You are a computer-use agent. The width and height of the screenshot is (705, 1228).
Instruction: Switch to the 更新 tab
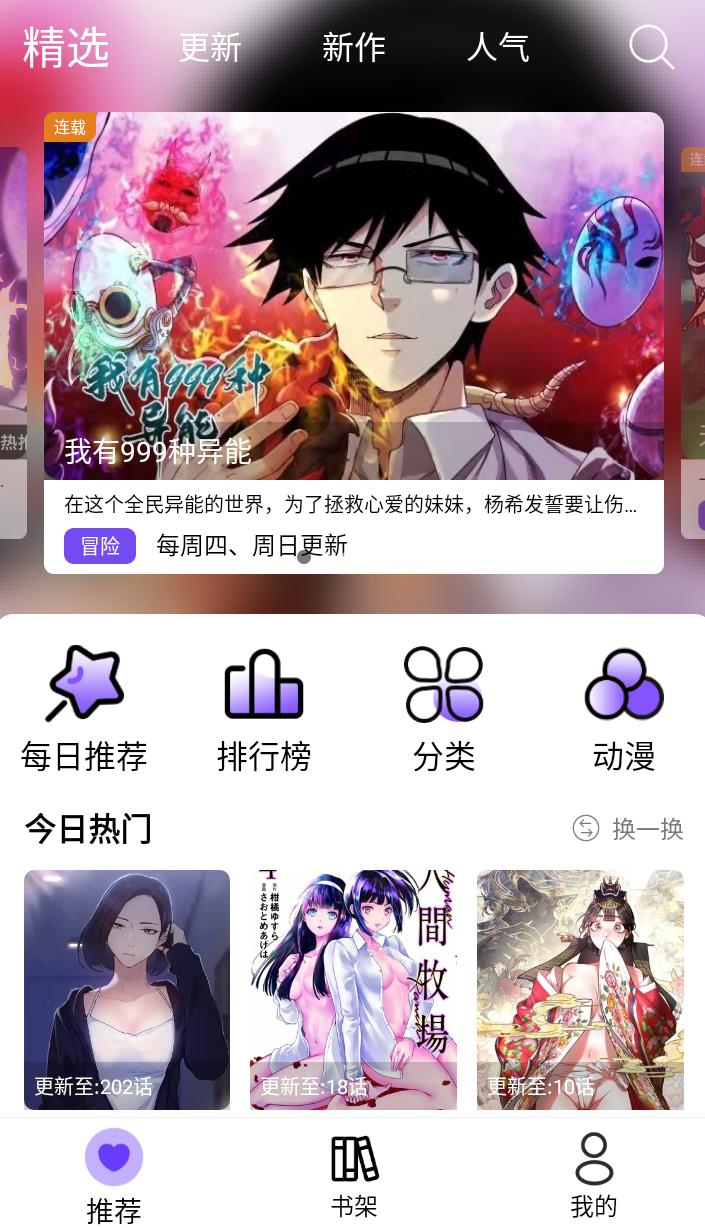(x=210, y=48)
